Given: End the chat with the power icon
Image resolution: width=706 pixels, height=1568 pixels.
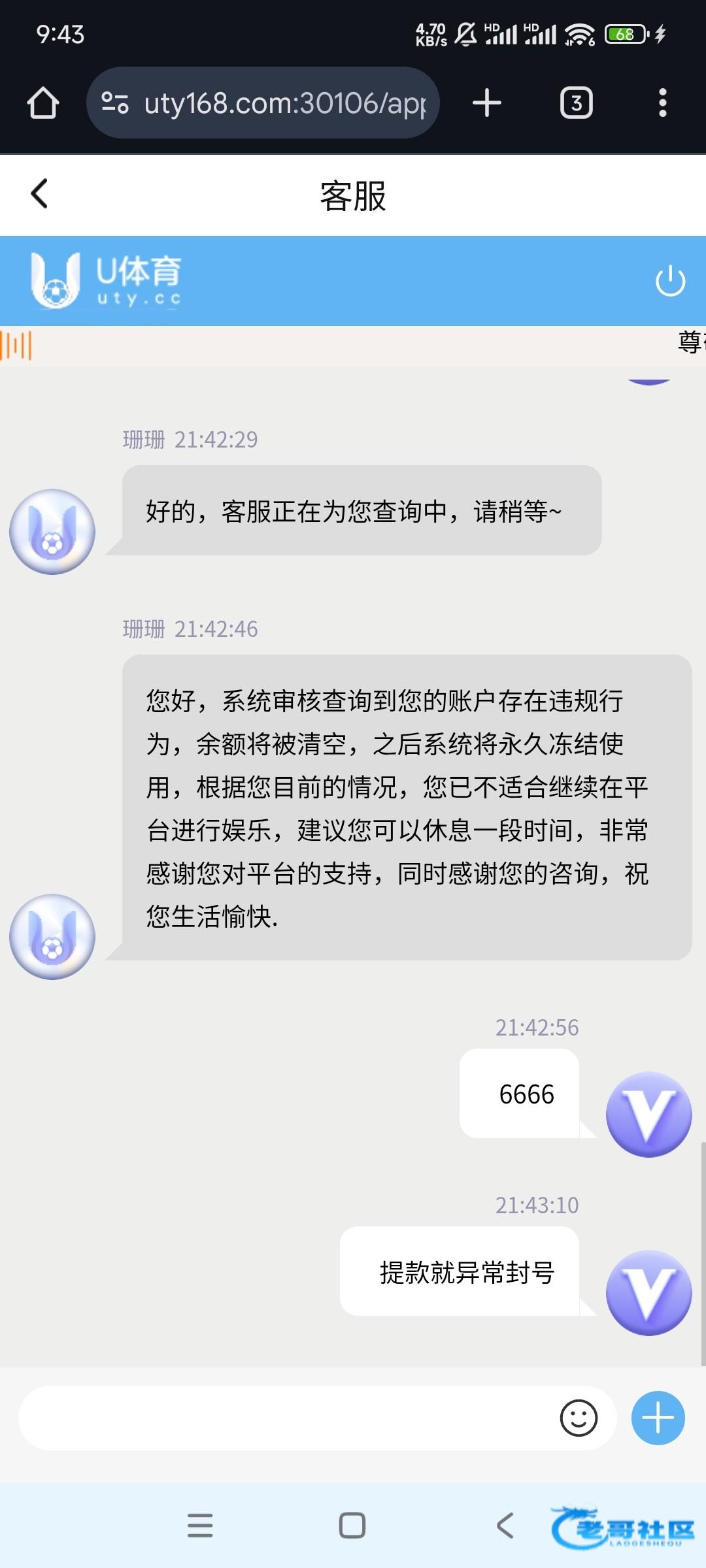Looking at the screenshot, I should [670, 282].
